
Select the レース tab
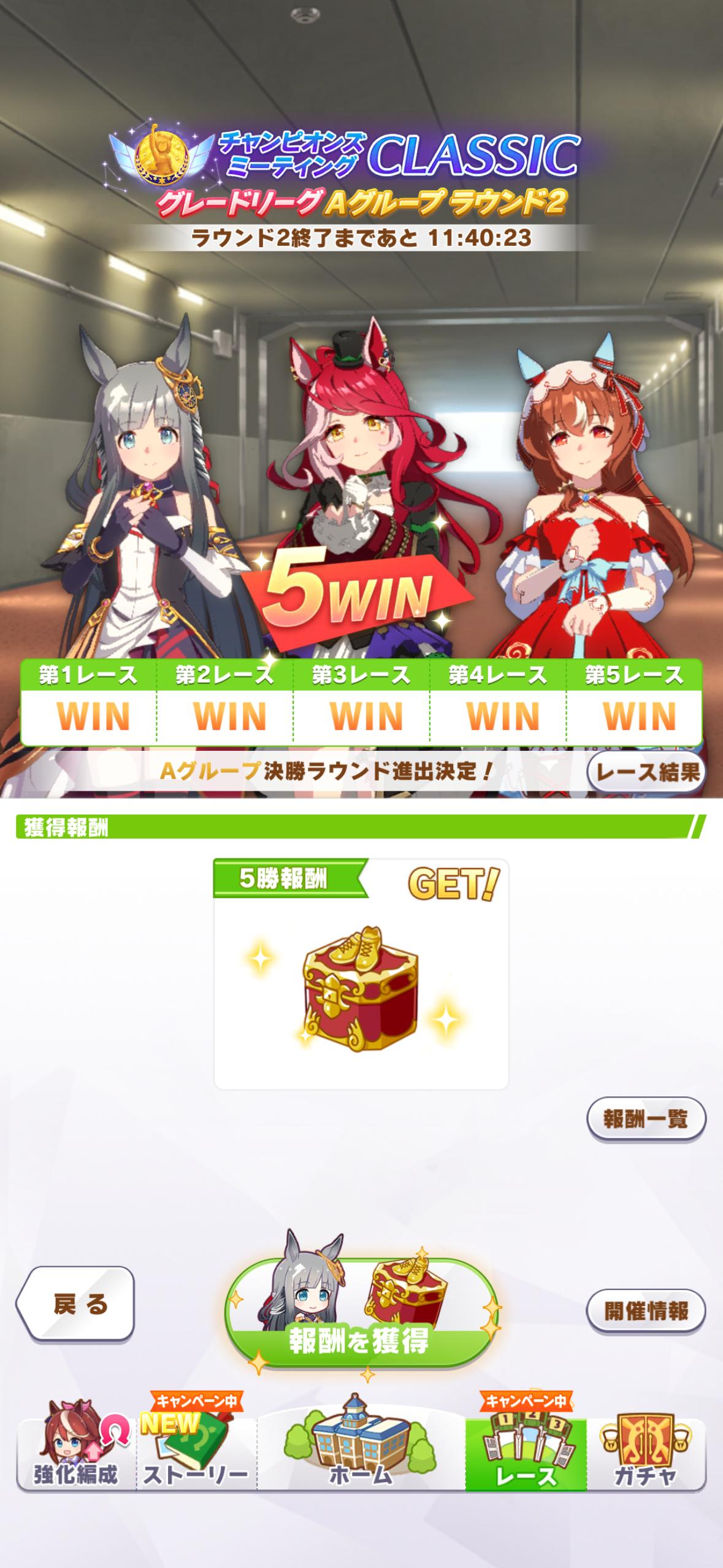[526, 1453]
